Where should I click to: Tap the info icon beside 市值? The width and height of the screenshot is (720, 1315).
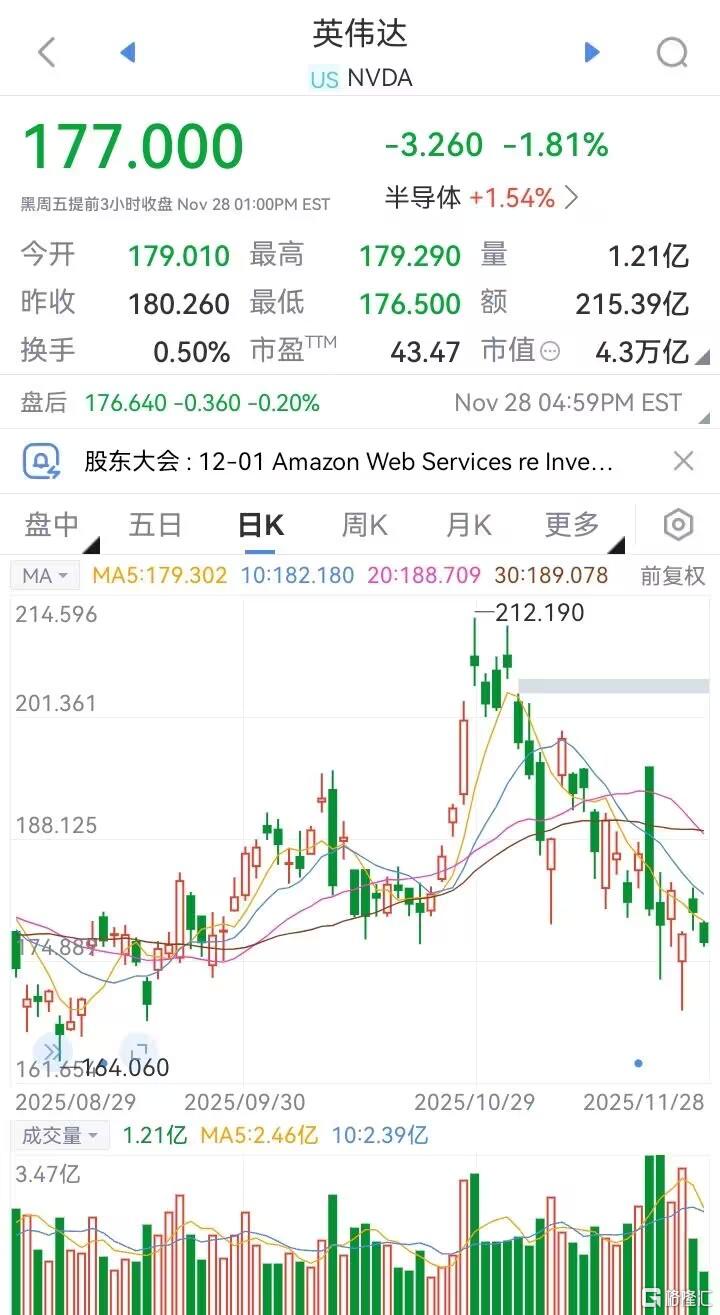click(550, 351)
